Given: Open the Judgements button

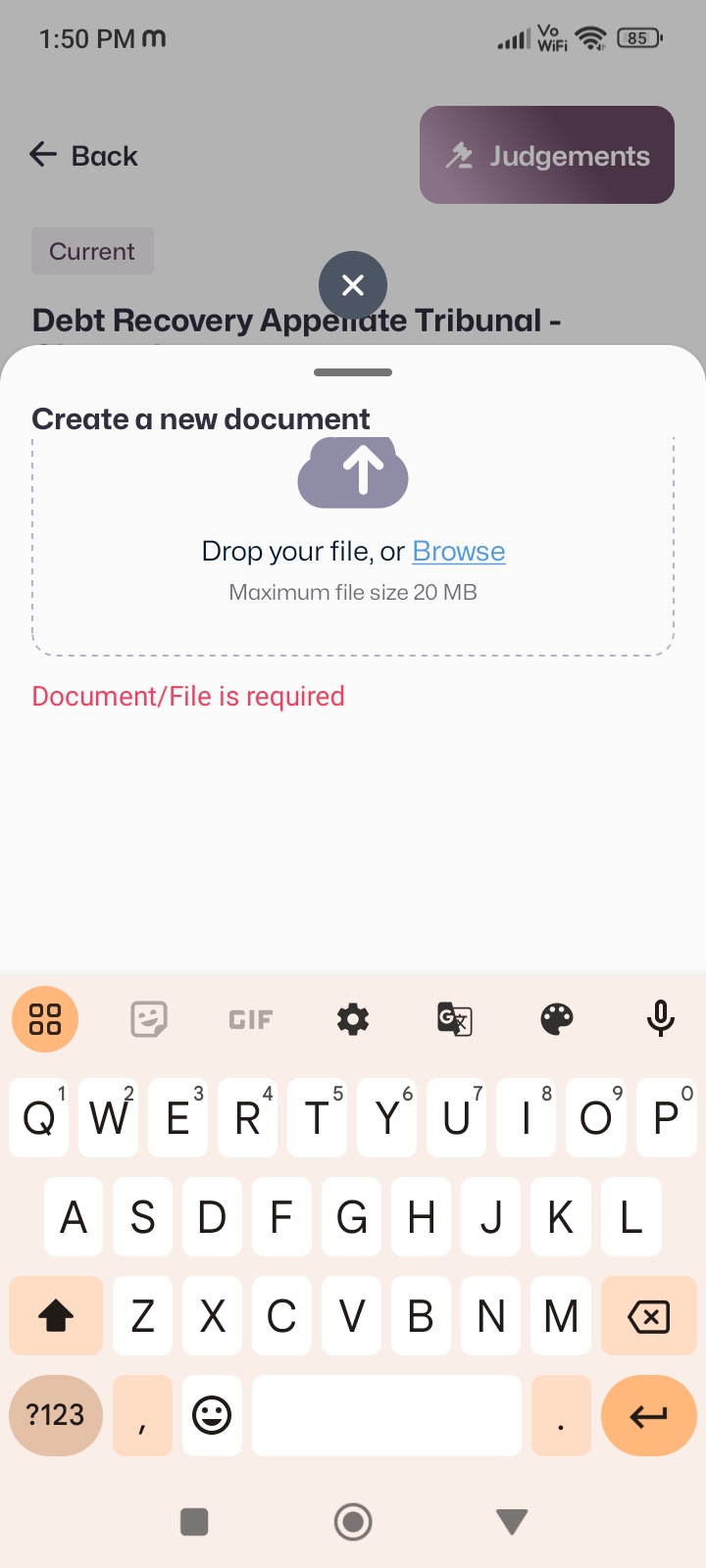Looking at the screenshot, I should pos(547,155).
